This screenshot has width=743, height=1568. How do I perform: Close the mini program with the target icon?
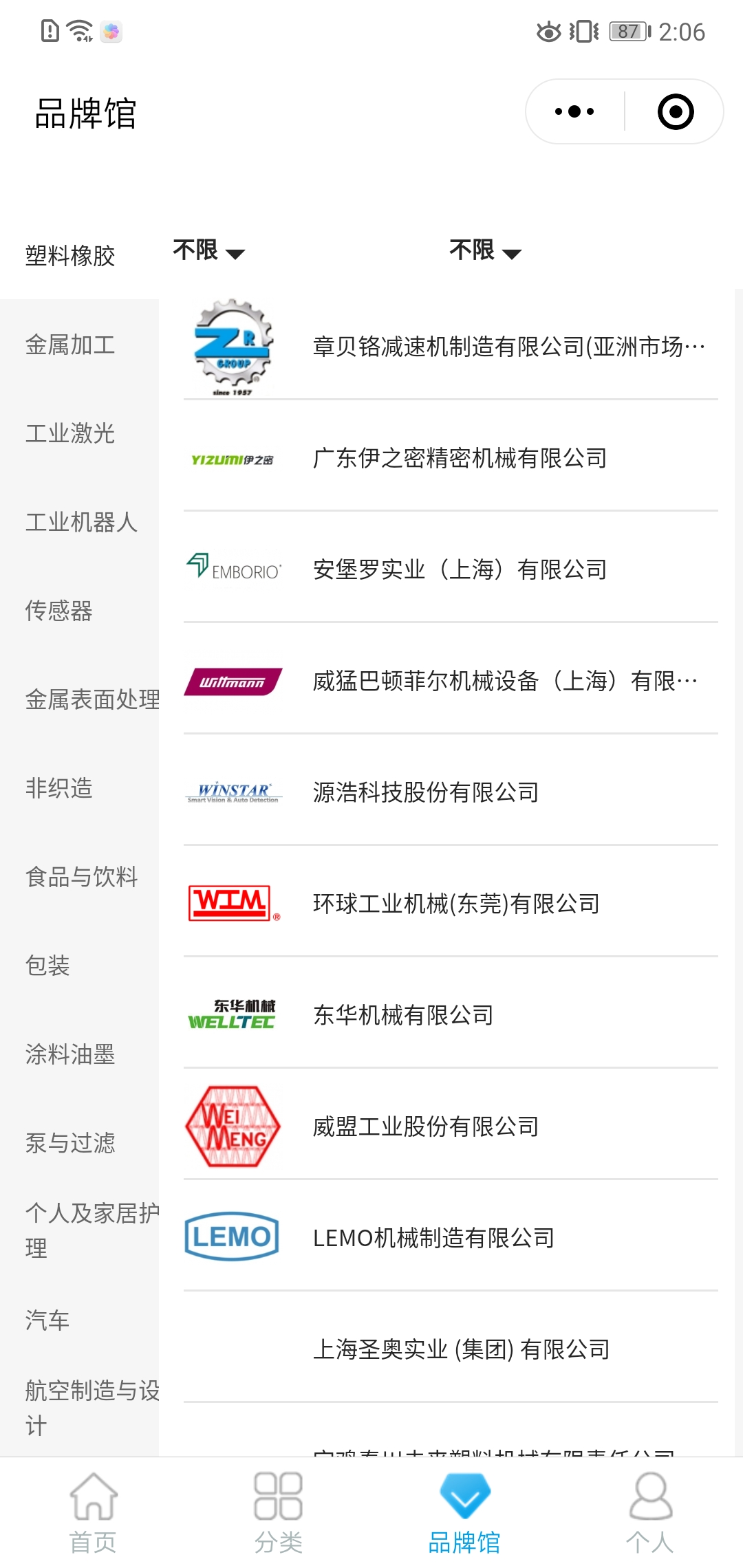click(x=676, y=111)
